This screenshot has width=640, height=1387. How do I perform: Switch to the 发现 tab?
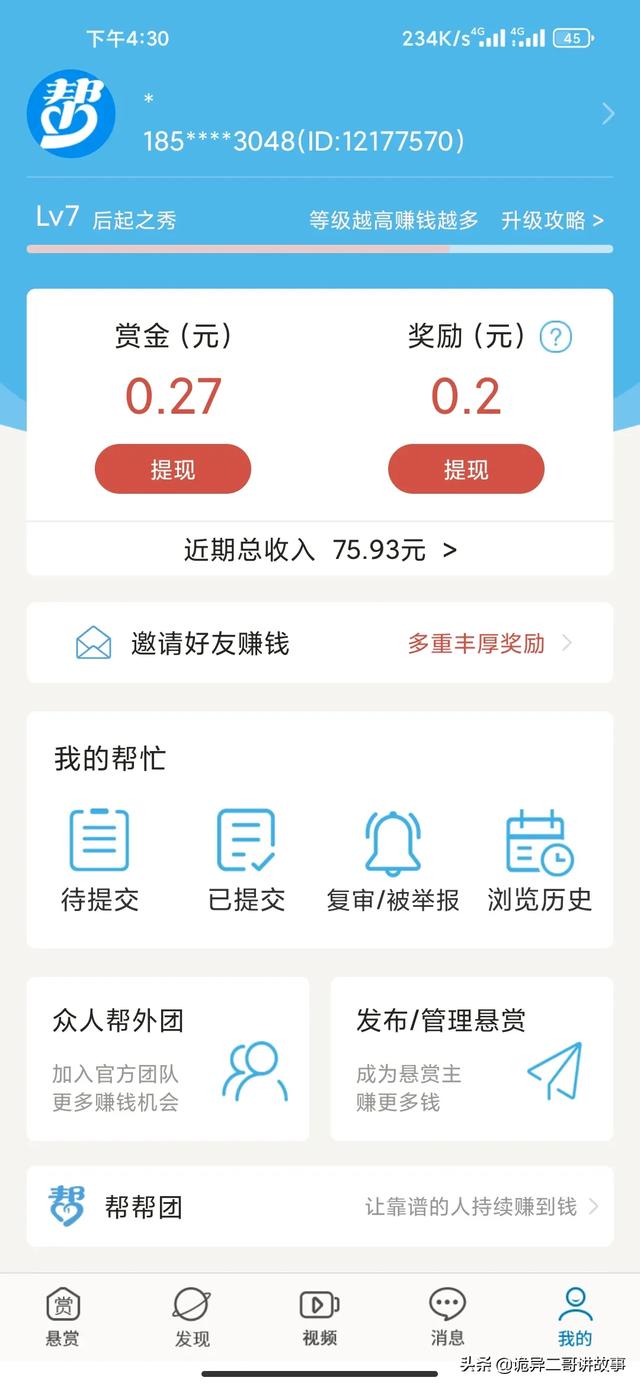[192, 1317]
